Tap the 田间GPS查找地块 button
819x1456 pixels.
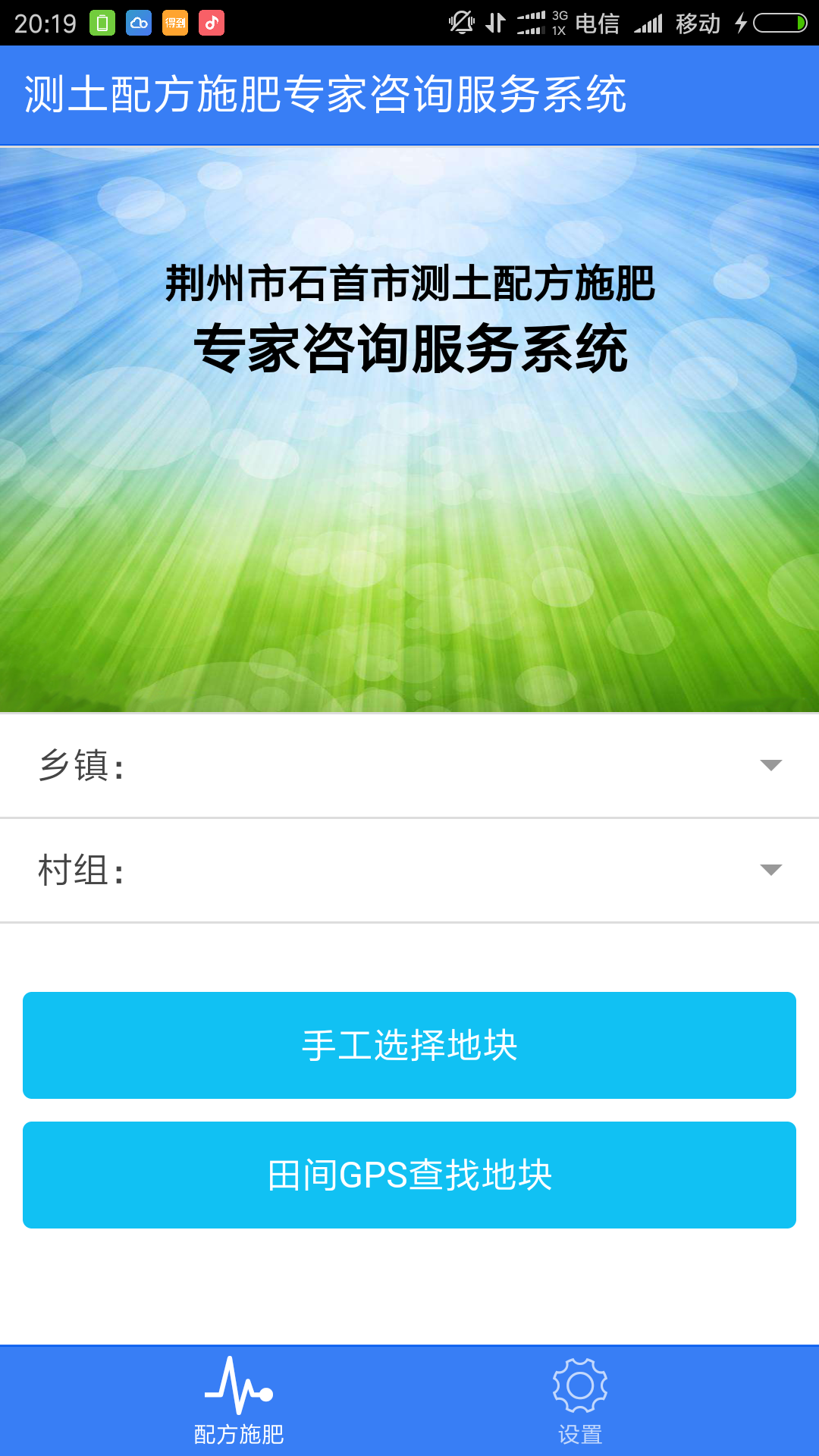pos(409,1175)
